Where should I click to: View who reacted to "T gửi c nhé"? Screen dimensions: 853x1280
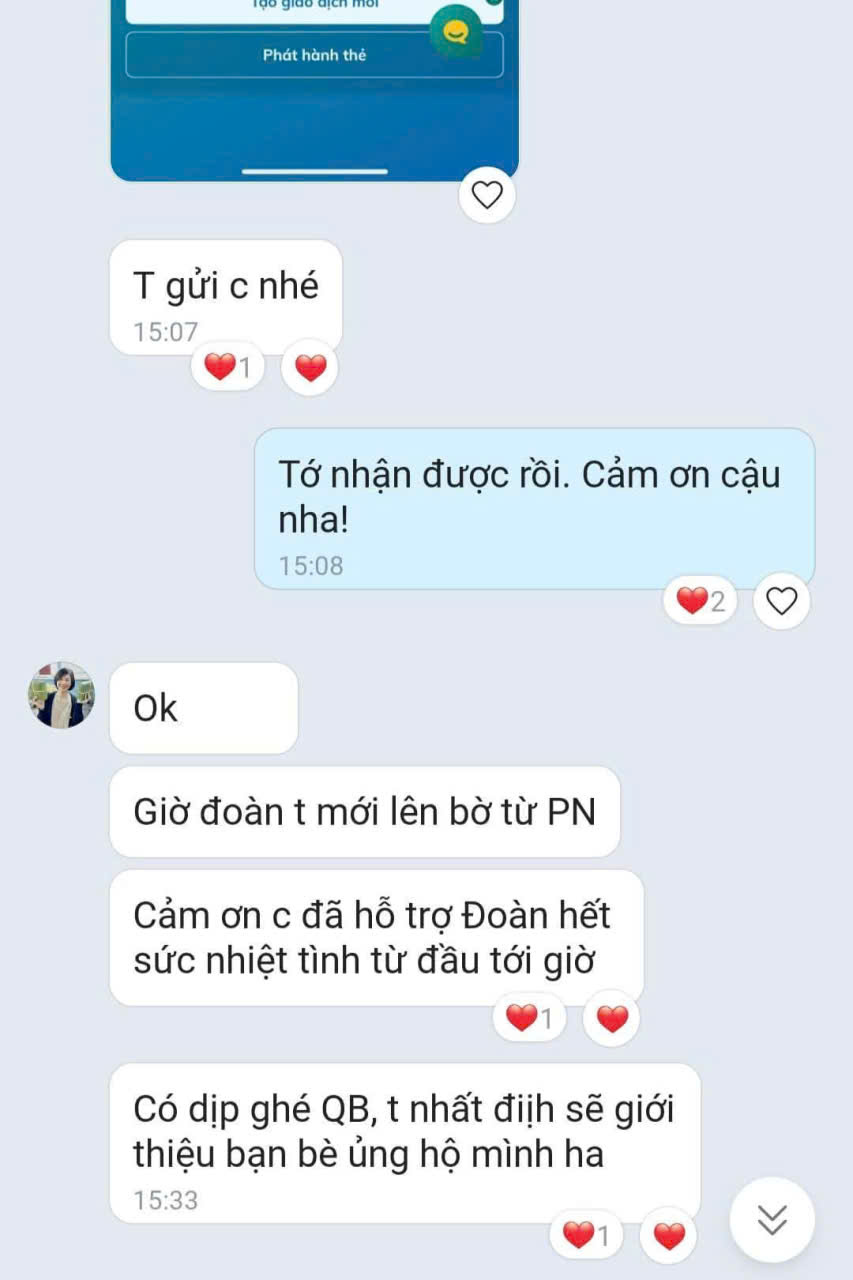(228, 368)
